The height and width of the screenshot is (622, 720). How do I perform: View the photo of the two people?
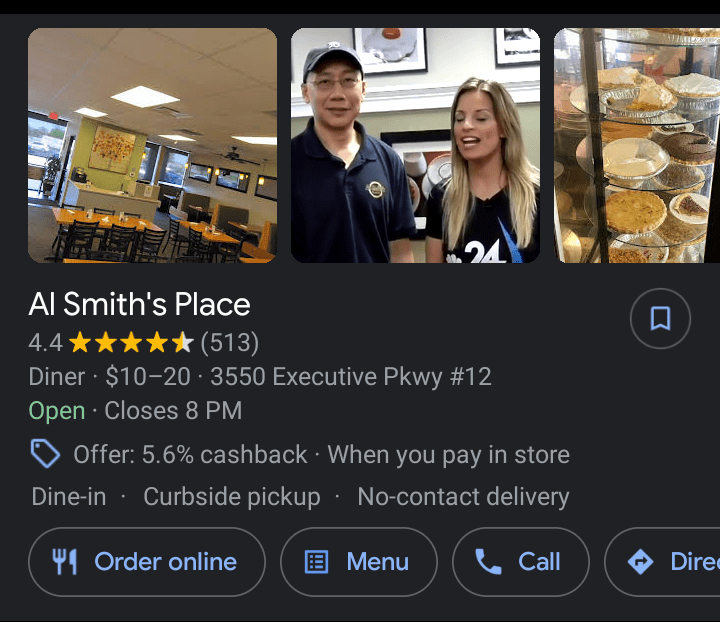415,146
